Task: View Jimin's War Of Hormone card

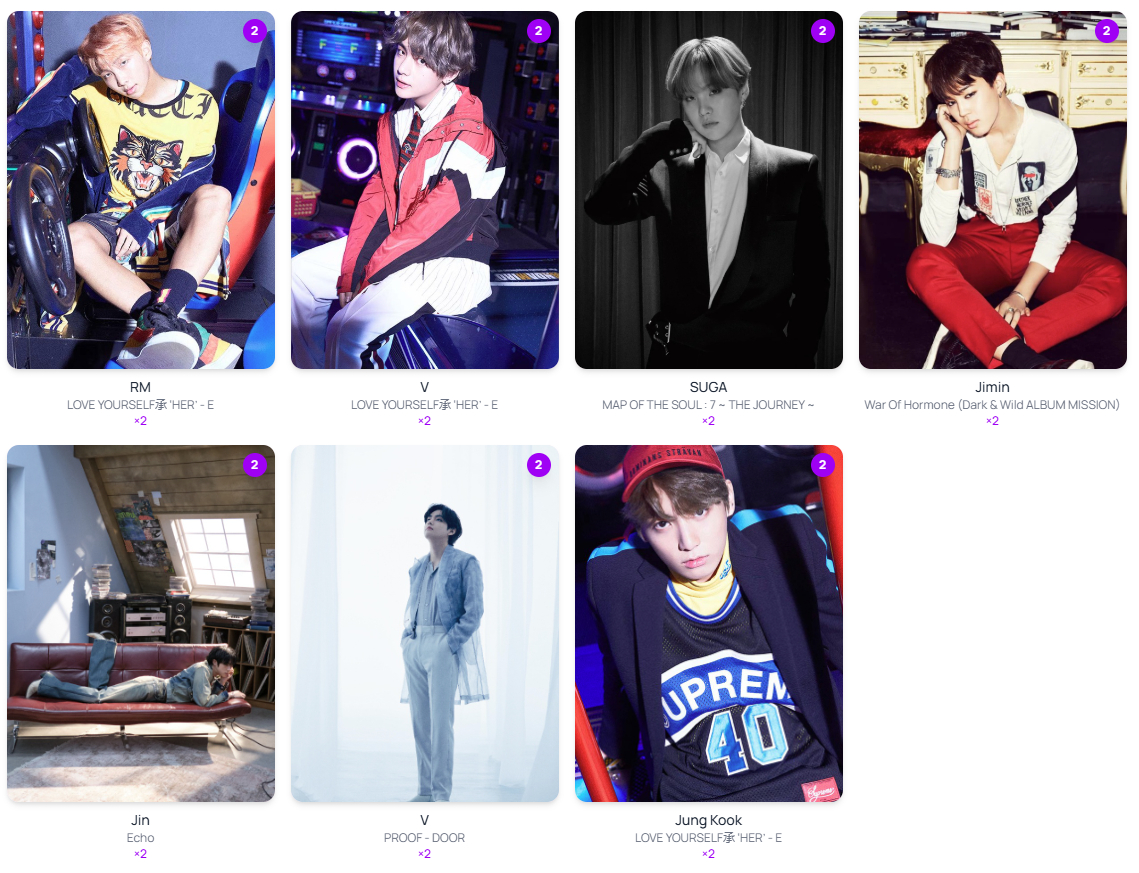Action: [x=993, y=190]
